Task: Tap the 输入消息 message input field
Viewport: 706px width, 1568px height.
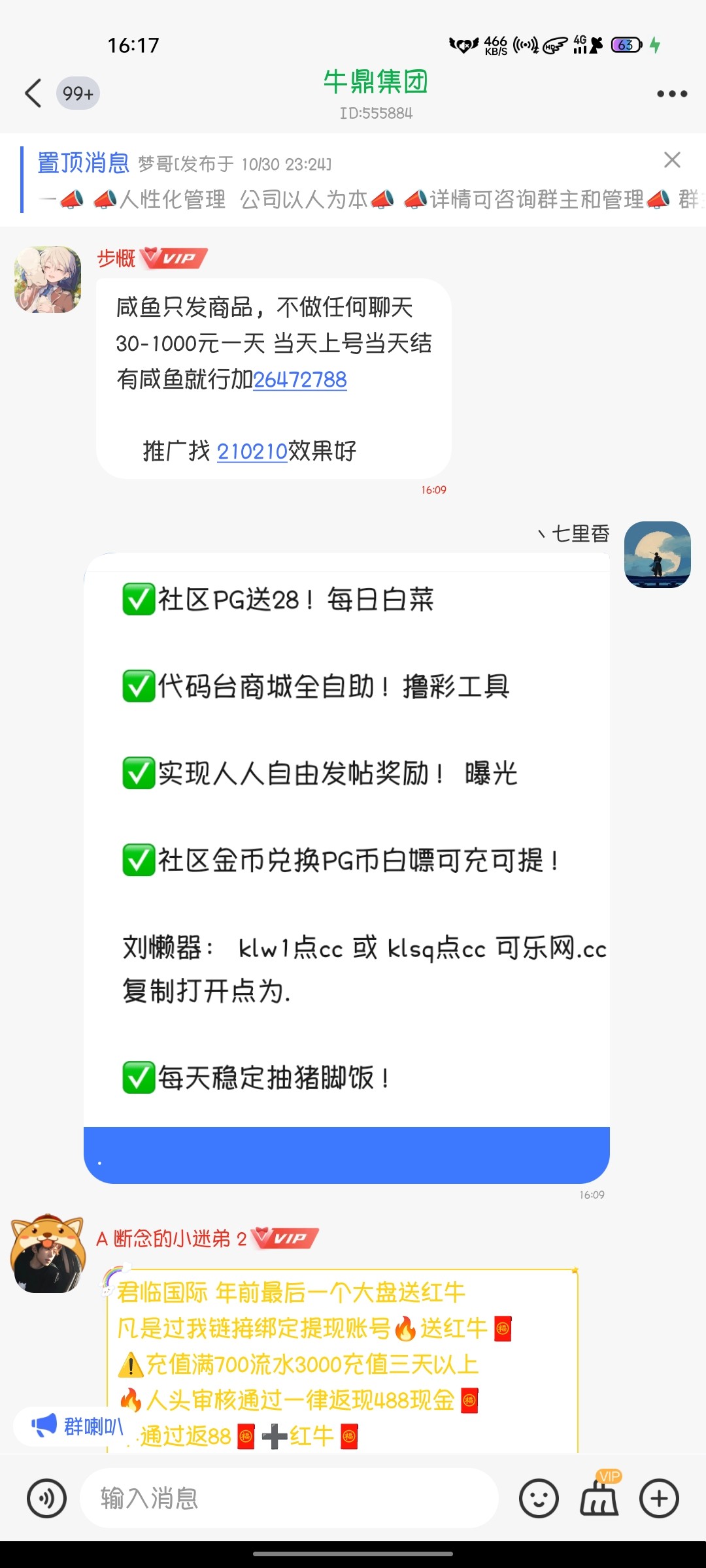Action: pos(288,1501)
